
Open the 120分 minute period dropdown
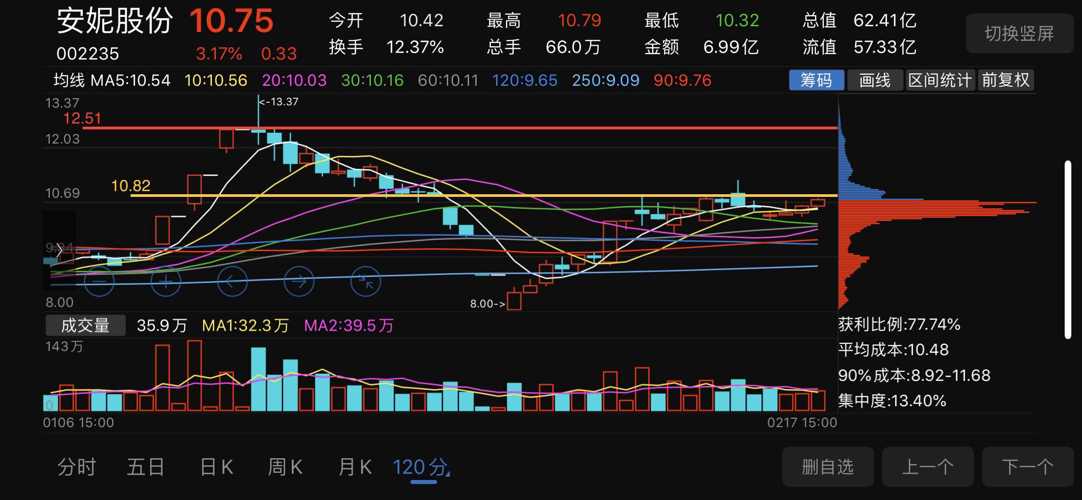[421, 467]
